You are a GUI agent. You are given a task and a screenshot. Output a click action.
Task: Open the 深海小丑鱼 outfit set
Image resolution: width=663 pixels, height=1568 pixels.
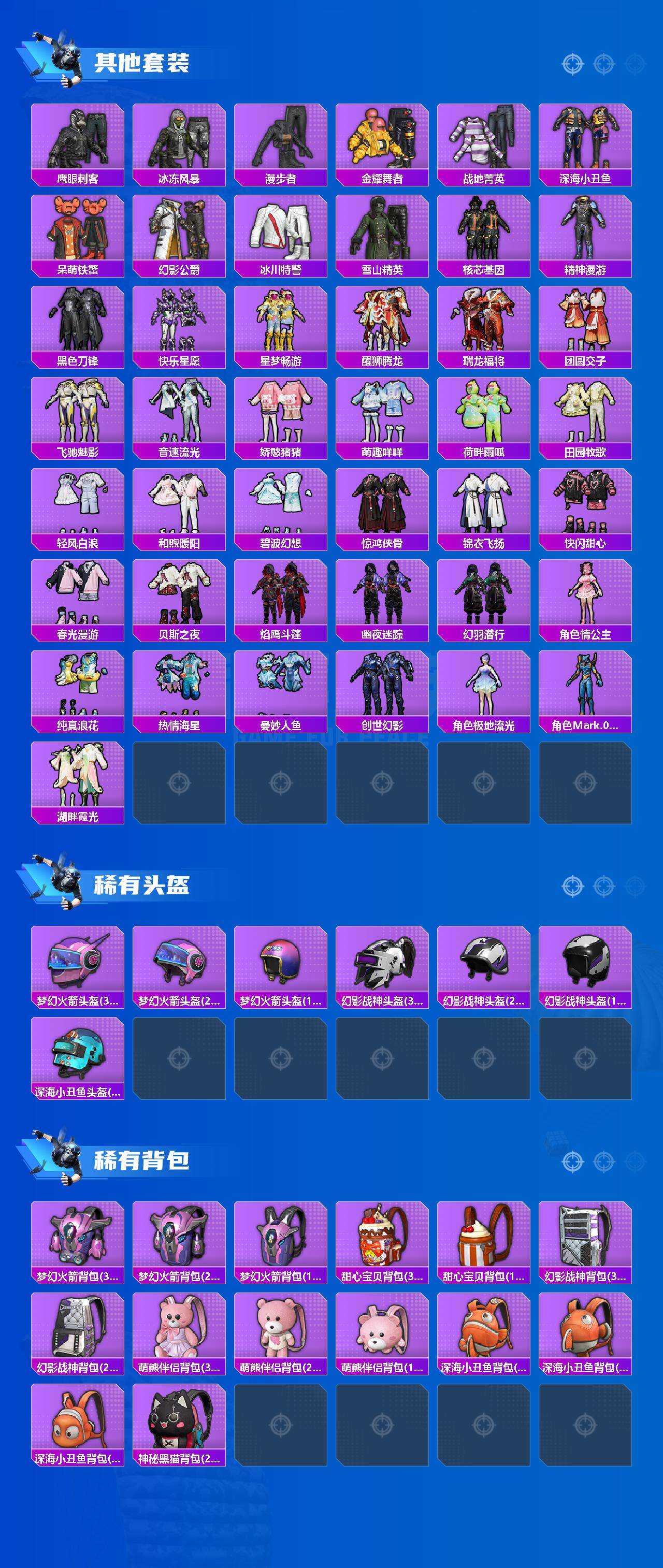586,143
